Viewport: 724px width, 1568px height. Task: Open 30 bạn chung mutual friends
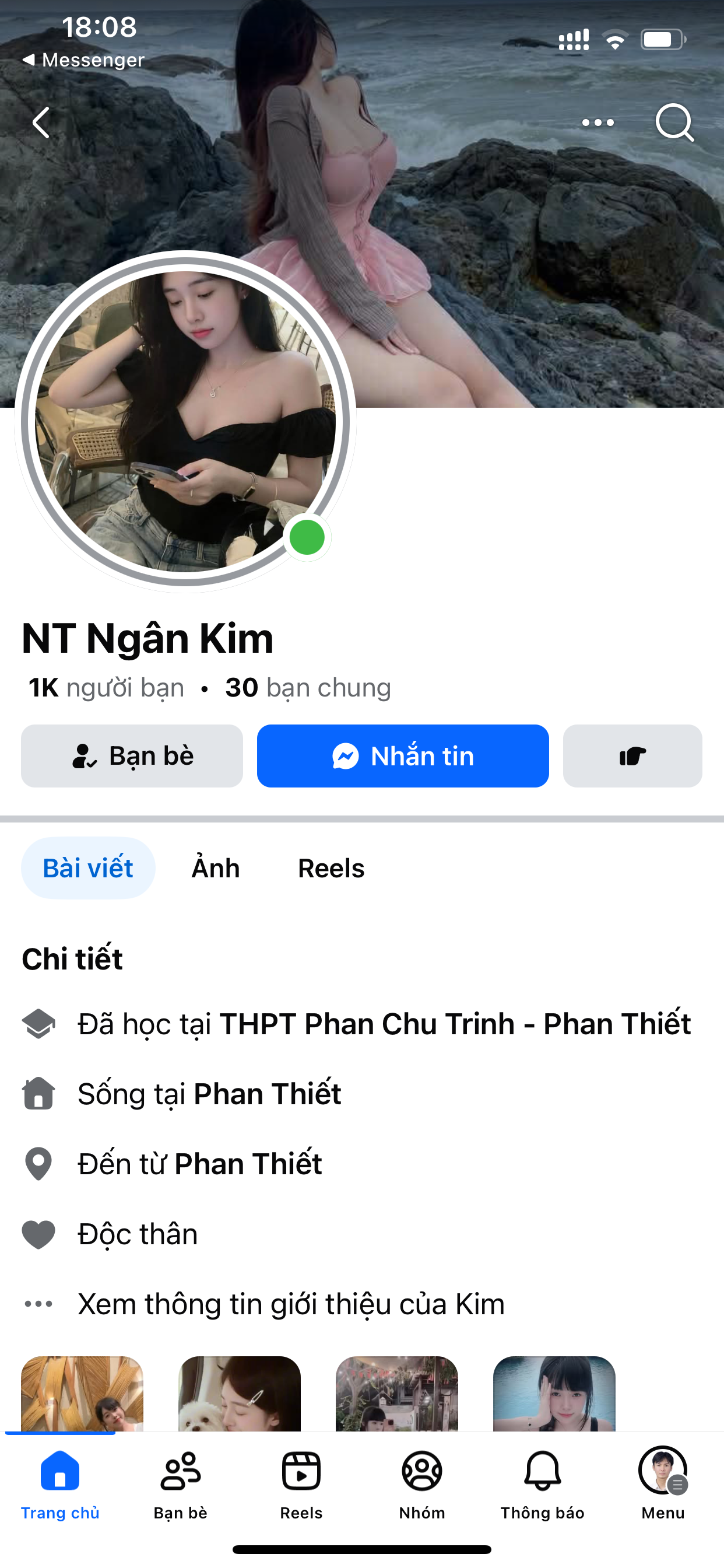click(308, 688)
